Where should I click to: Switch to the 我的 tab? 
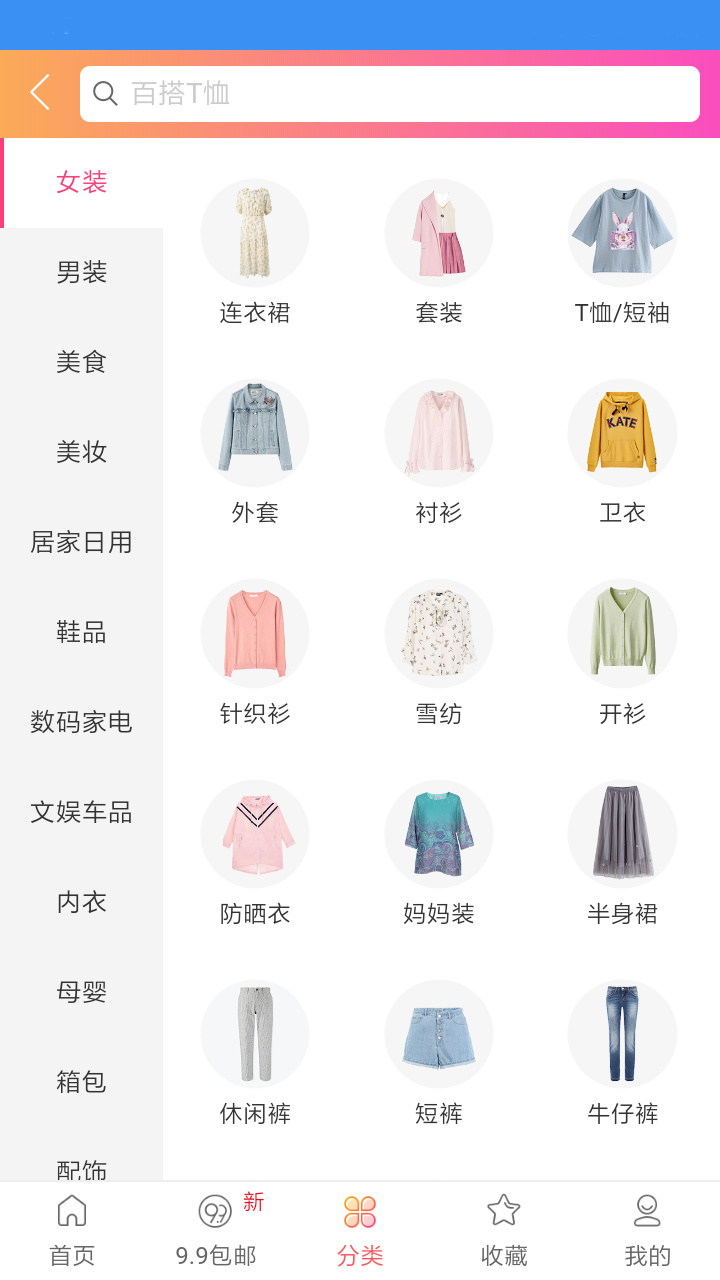click(647, 1230)
